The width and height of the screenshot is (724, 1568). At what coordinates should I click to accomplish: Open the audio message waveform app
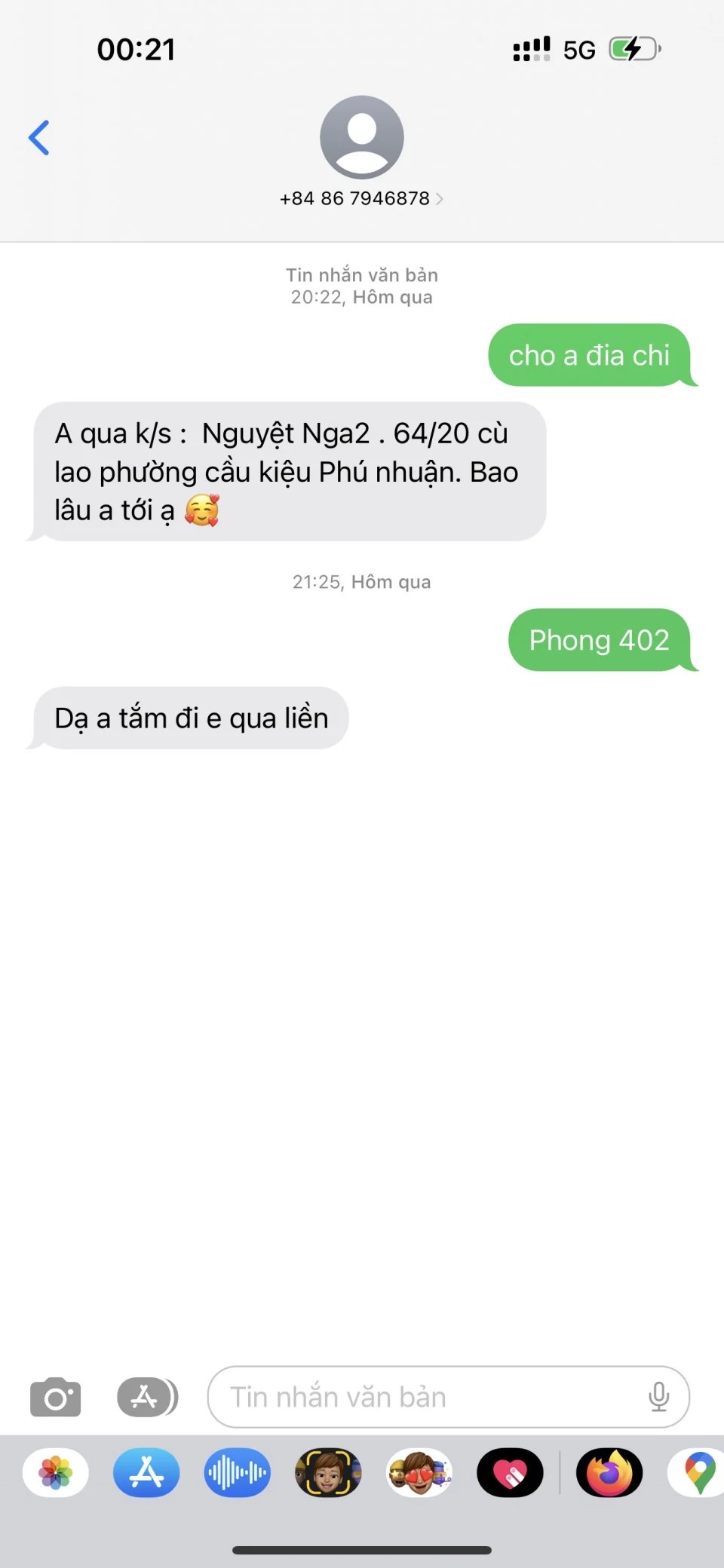coord(237,1472)
